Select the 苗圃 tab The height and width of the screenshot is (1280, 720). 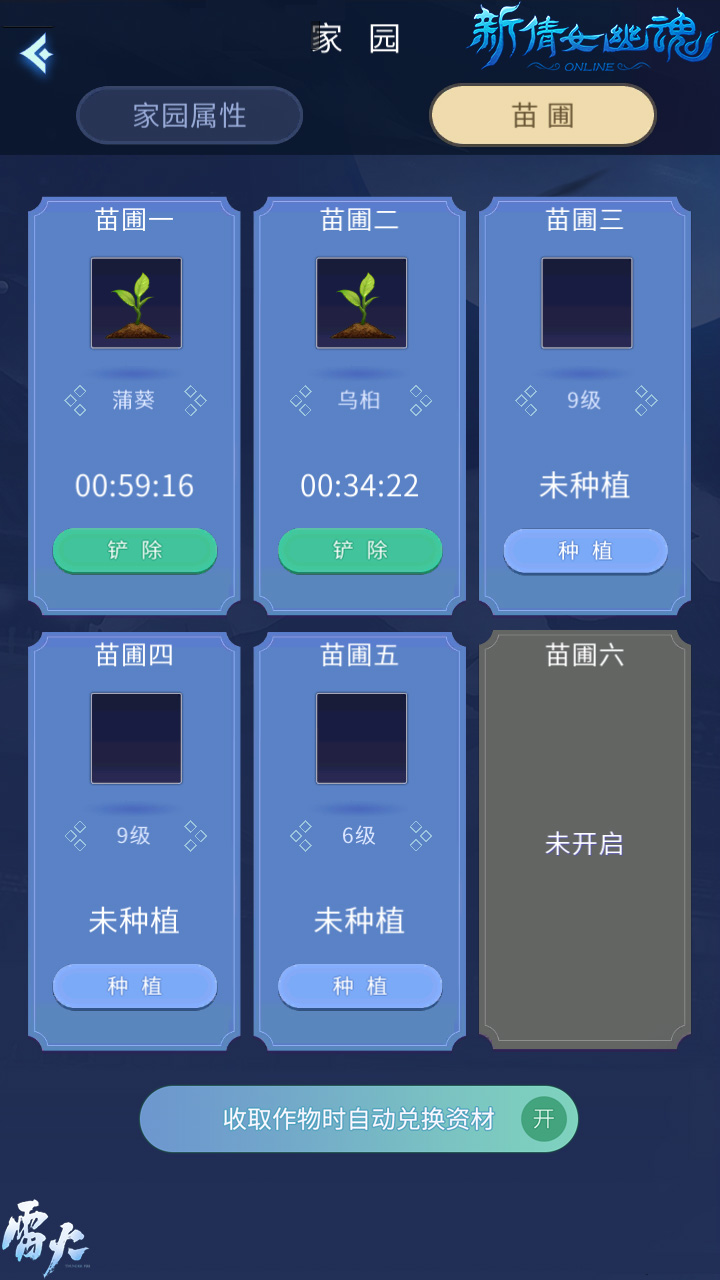point(542,115)
